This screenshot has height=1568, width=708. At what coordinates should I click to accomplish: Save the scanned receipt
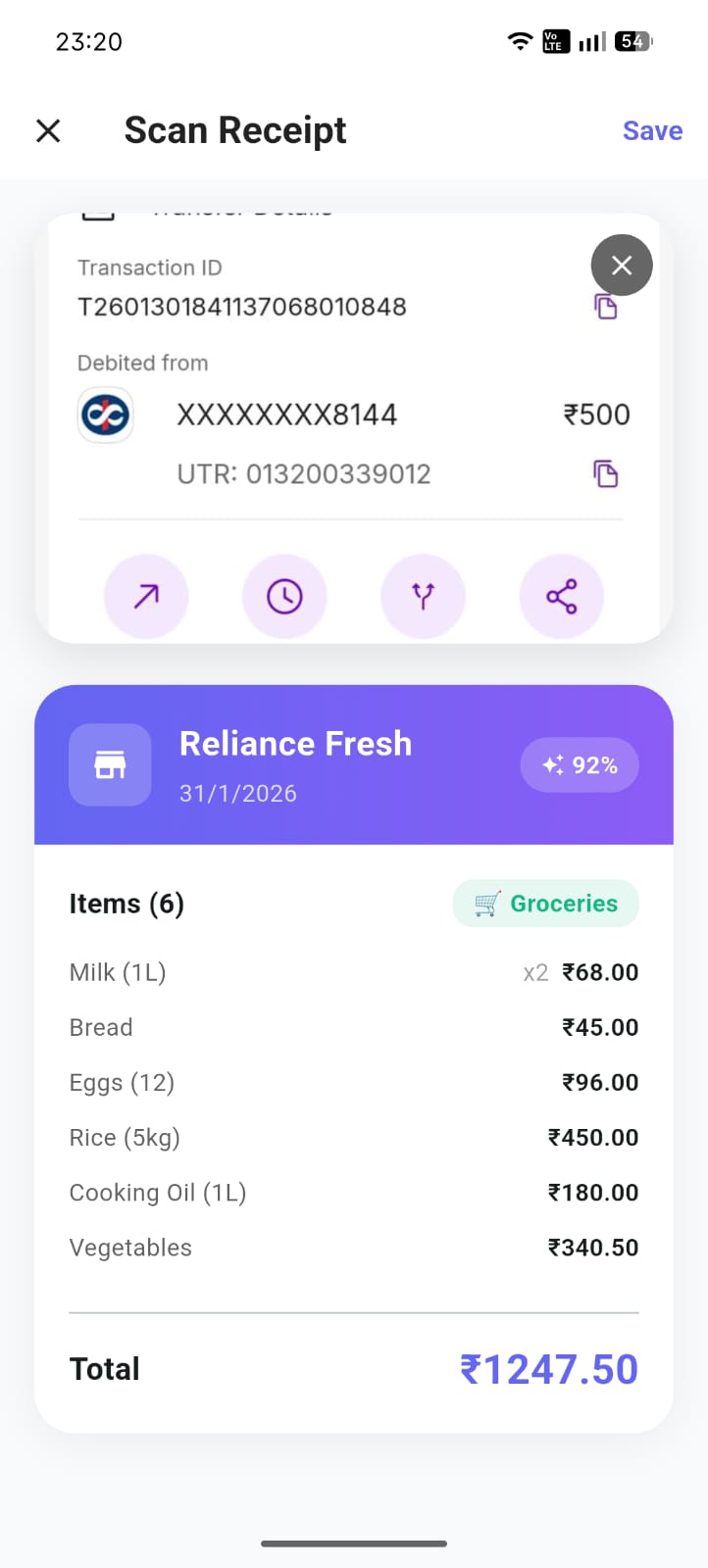coord(652,130)
